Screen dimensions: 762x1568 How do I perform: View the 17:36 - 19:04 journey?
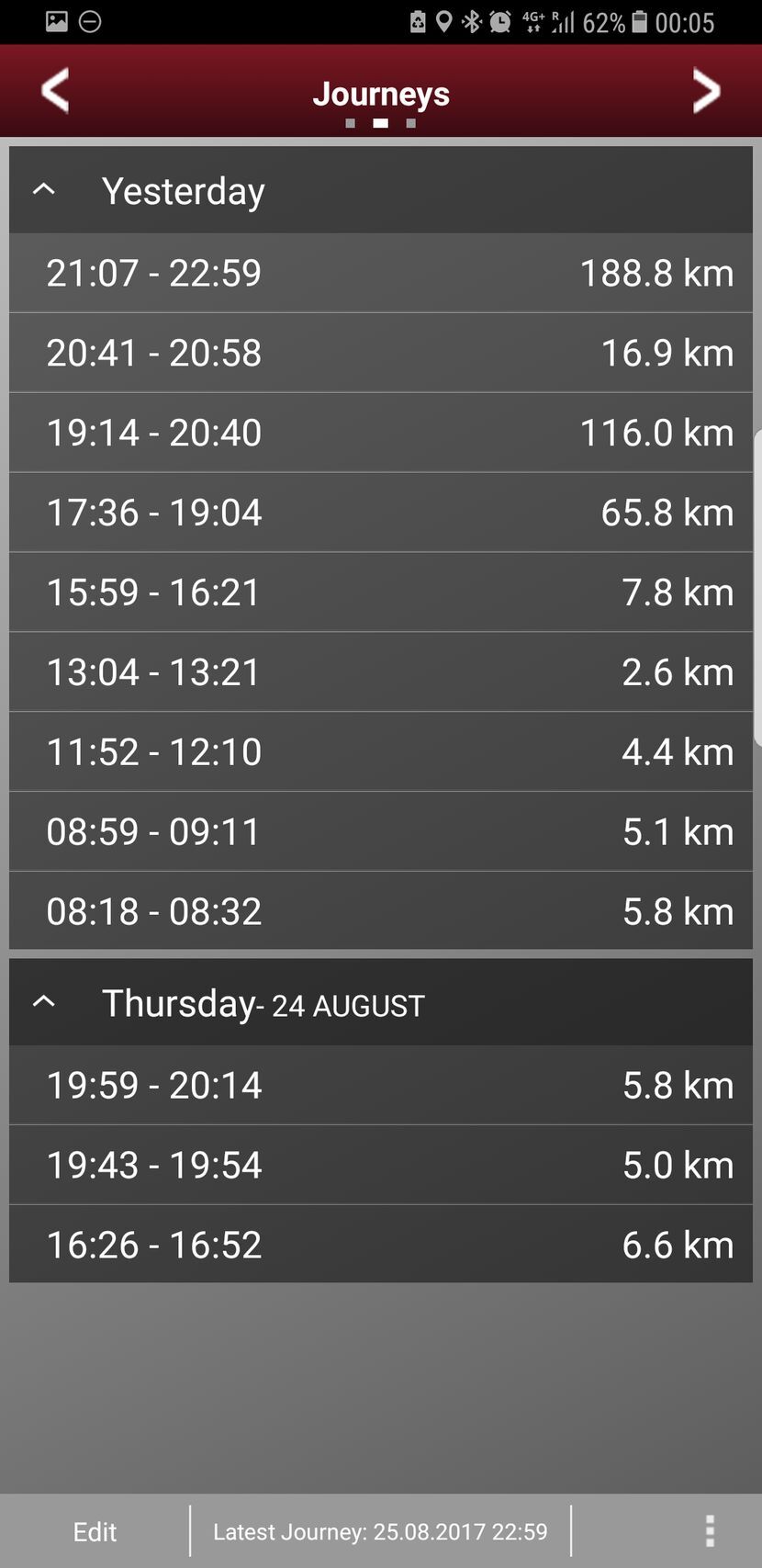point(380,513)
